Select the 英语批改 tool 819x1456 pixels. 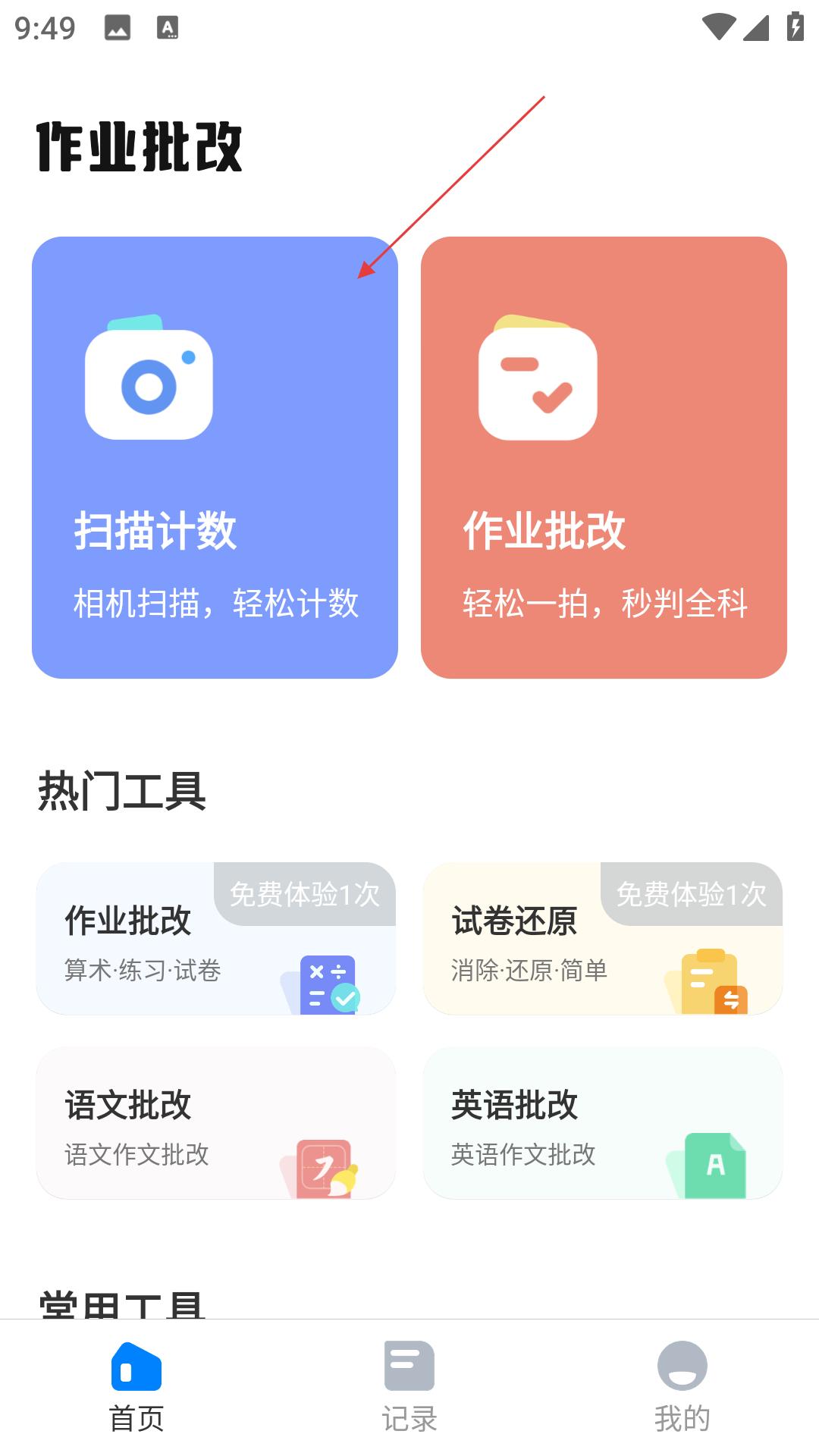tap(603, 1123)
